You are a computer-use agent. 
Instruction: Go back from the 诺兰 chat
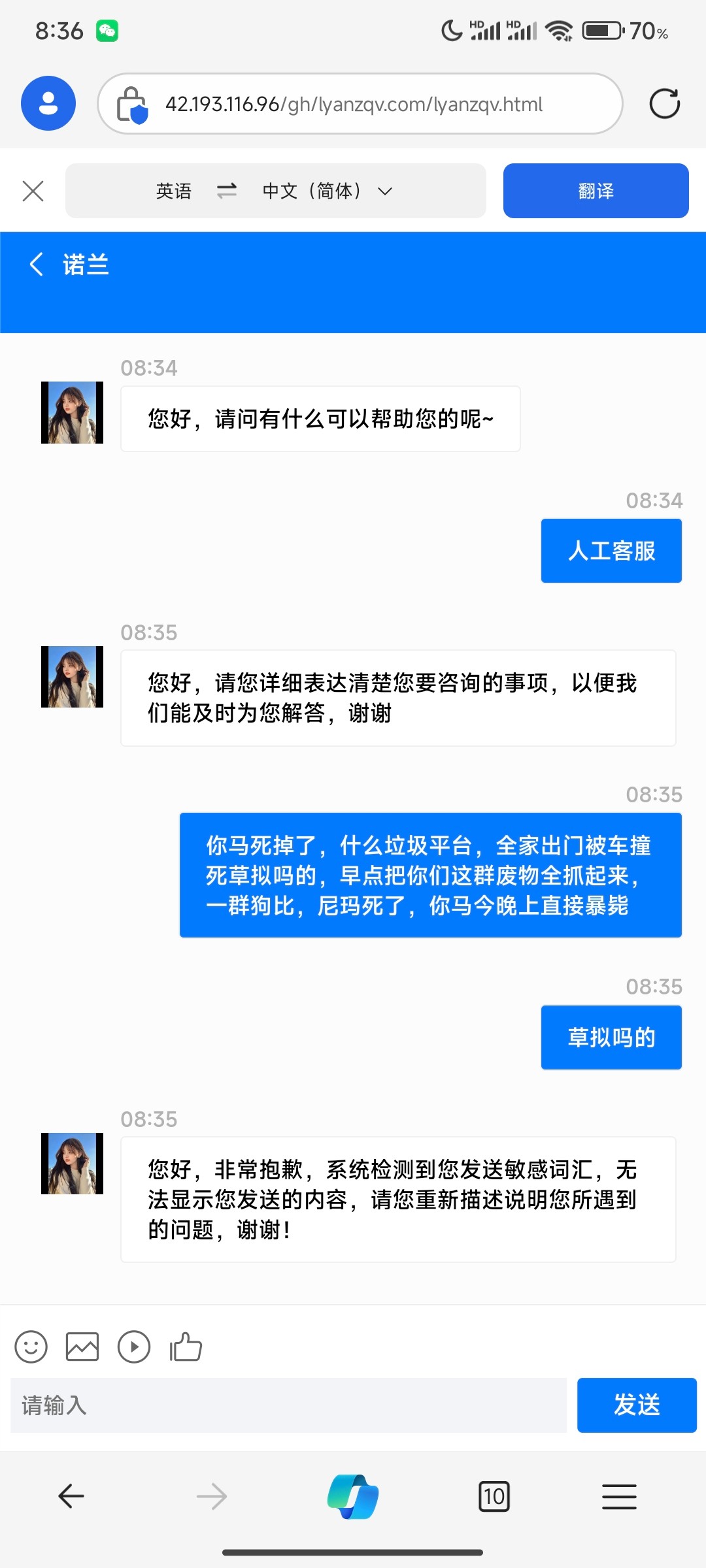coord(37,265)
